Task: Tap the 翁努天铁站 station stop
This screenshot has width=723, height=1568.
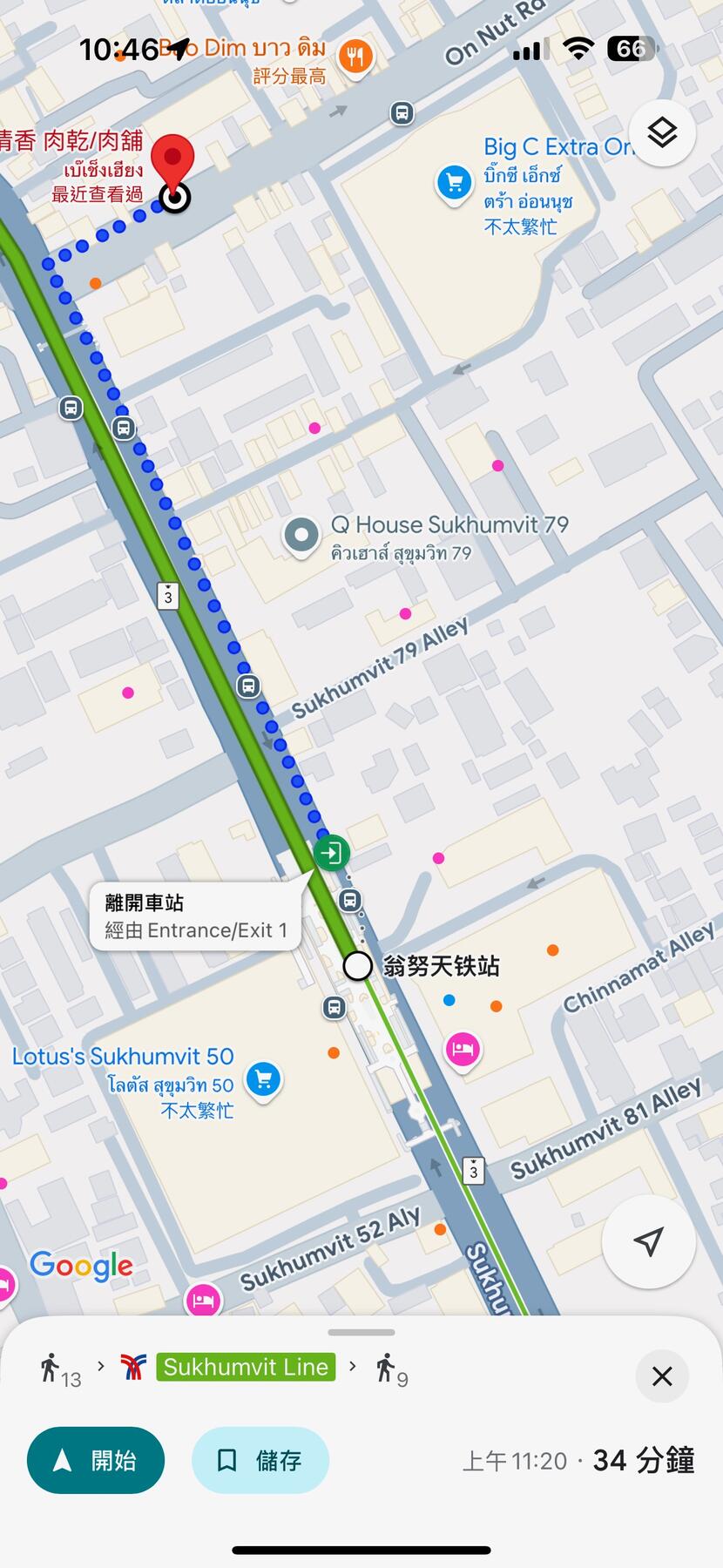Action: click(x=358, y=965)
